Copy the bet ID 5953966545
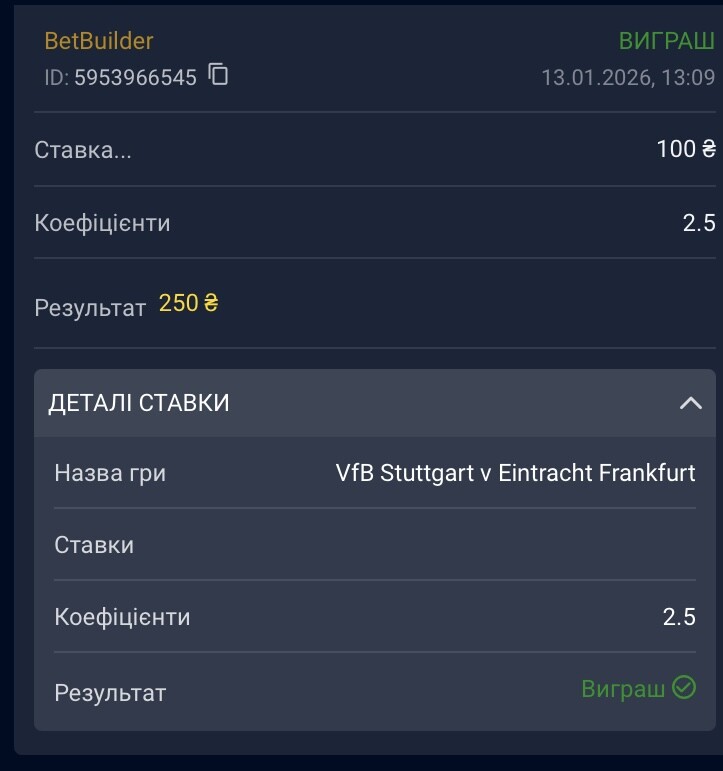The width and height of the screenshot is (723, 771). [218, 75]
